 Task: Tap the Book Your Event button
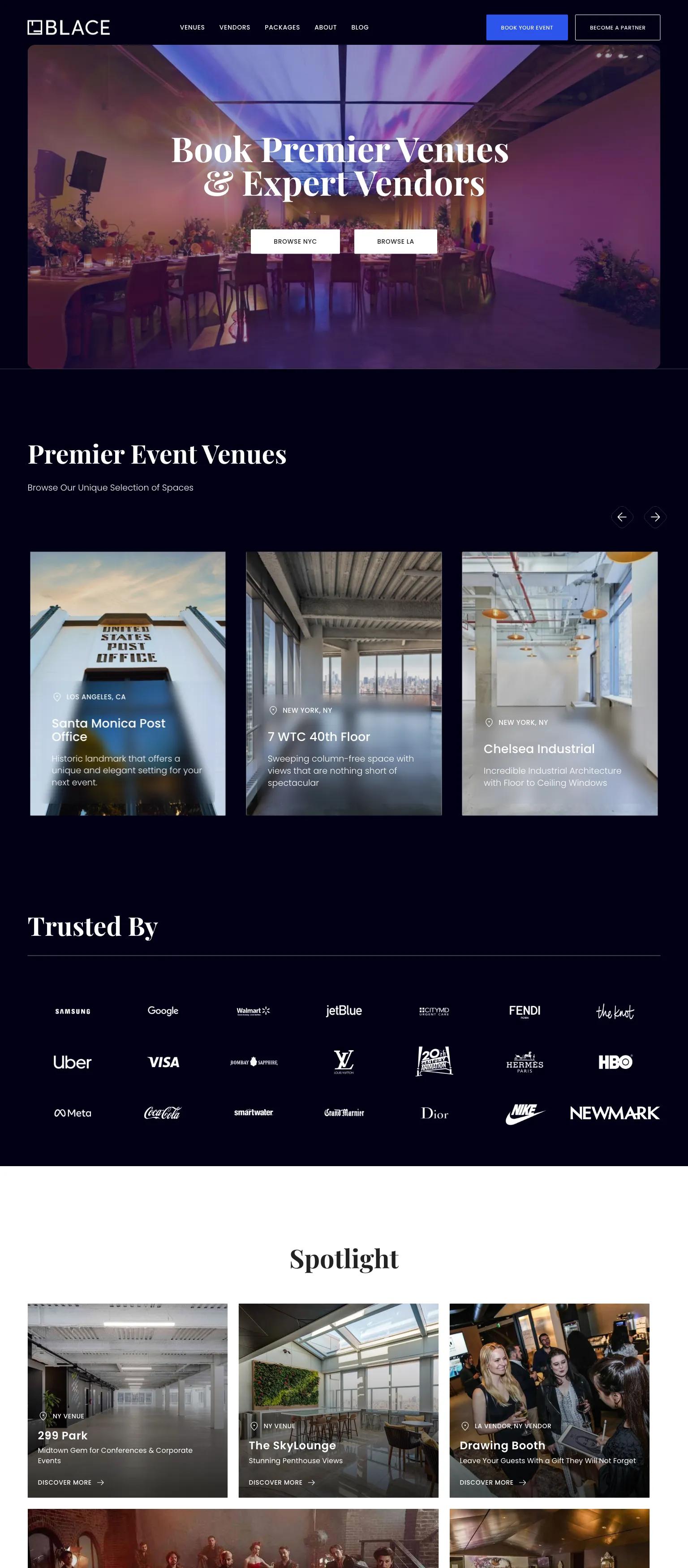[x=527, y=27]
